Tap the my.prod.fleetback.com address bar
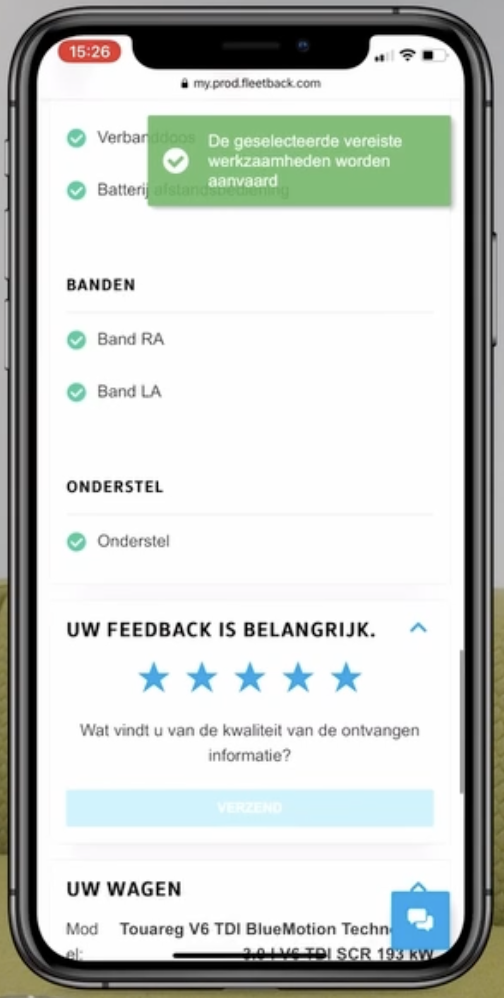 point(251,83)
